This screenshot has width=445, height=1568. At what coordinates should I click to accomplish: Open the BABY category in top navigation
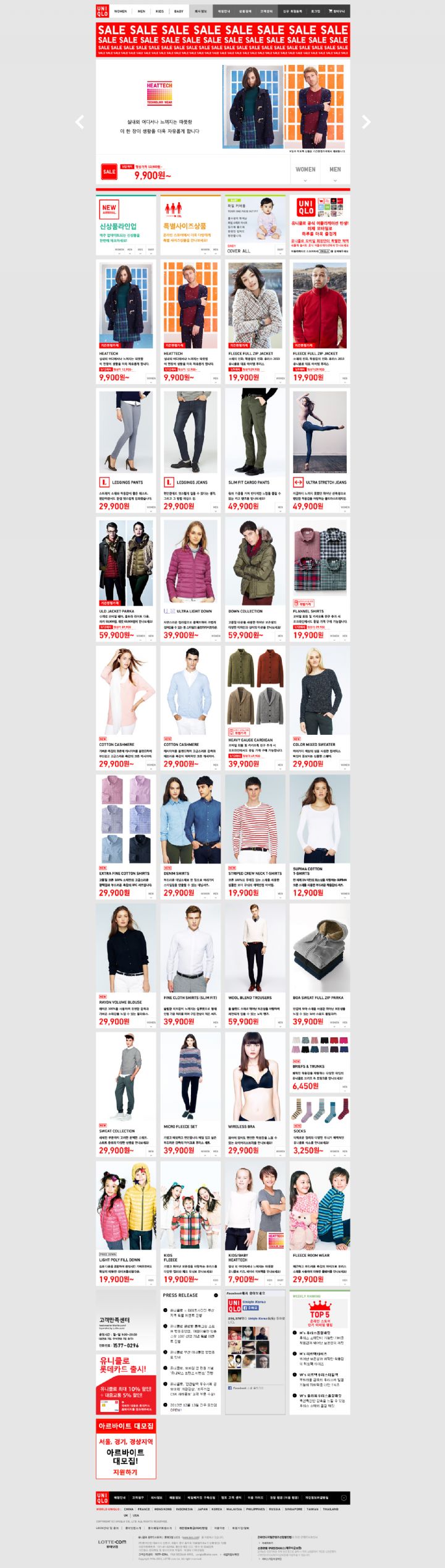coord(179,11)
